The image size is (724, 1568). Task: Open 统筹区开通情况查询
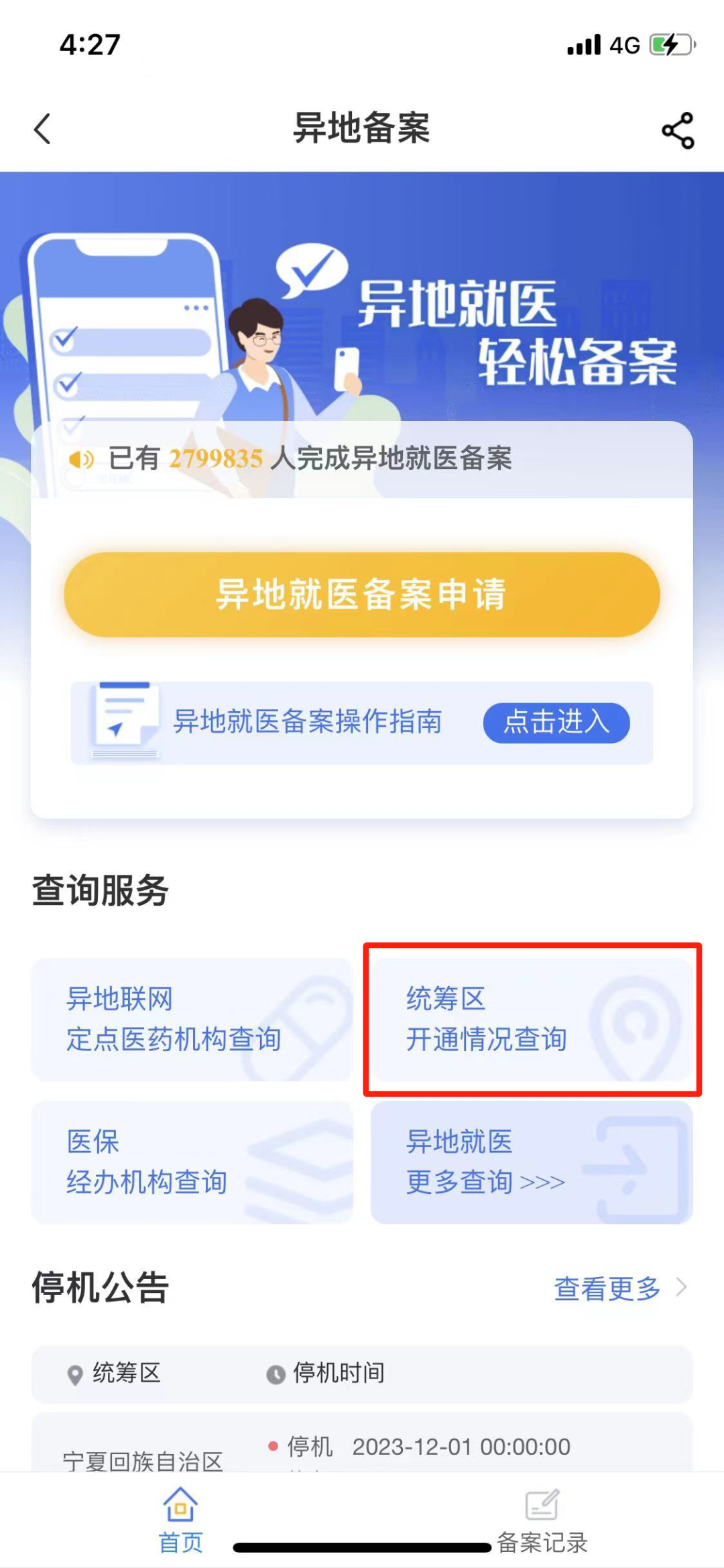coord(532,1019)
